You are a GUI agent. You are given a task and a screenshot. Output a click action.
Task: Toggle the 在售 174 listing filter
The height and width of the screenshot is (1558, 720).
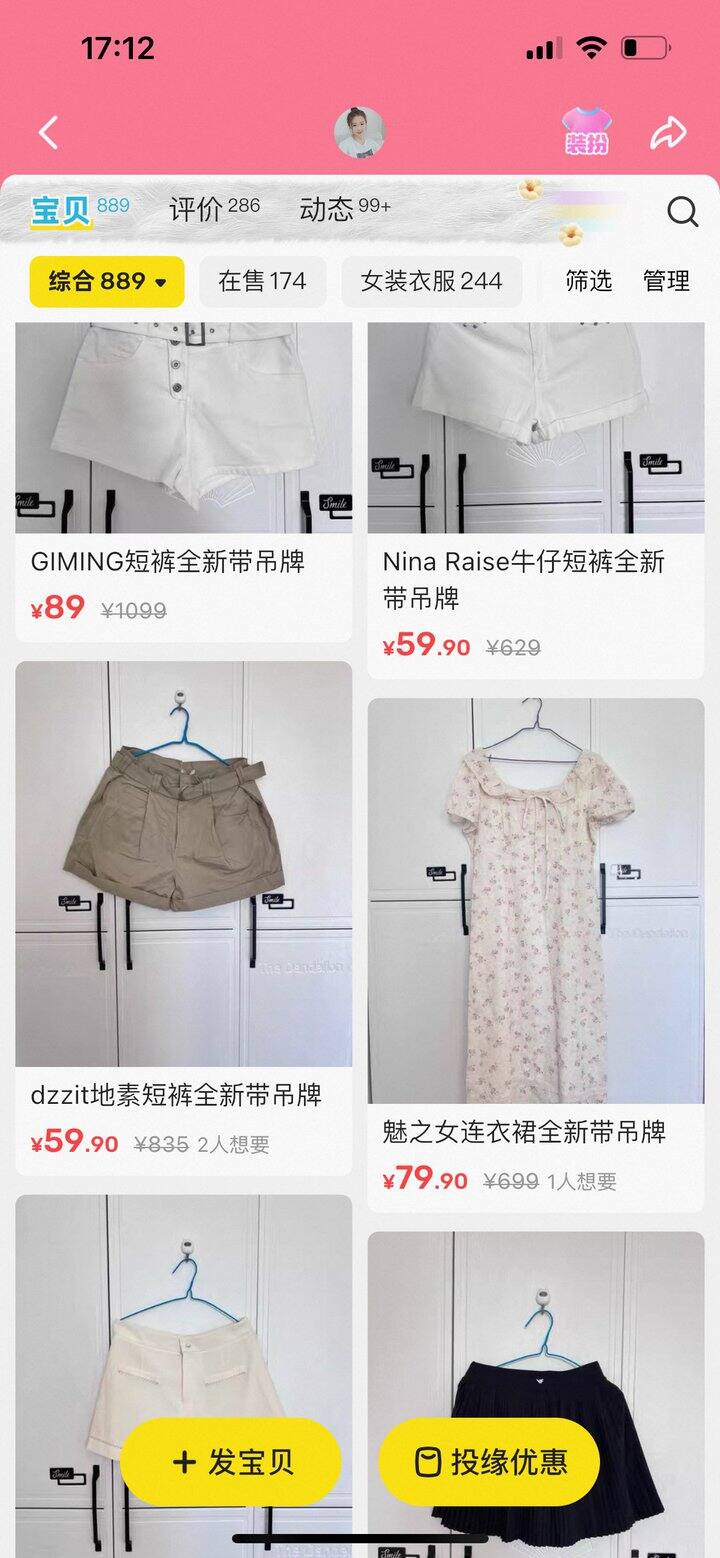(x=263, y=281)
